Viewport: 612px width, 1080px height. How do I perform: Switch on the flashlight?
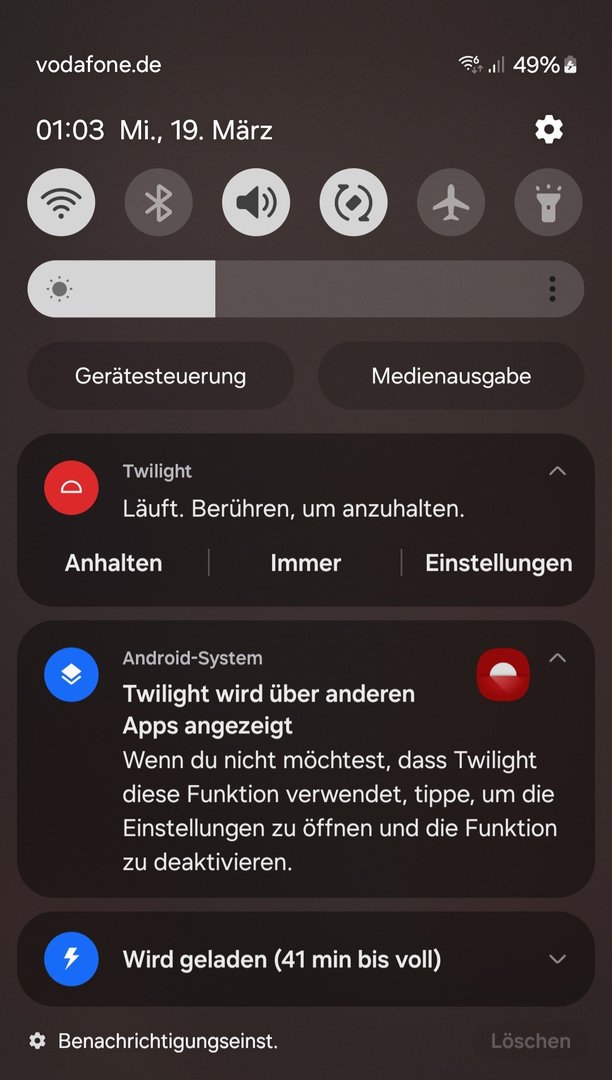(548, 203)
